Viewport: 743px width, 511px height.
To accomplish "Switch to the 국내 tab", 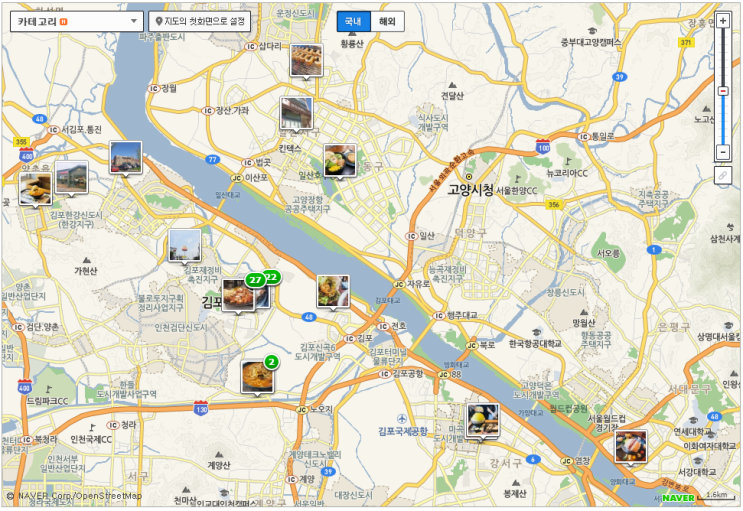I will (353, 21).
